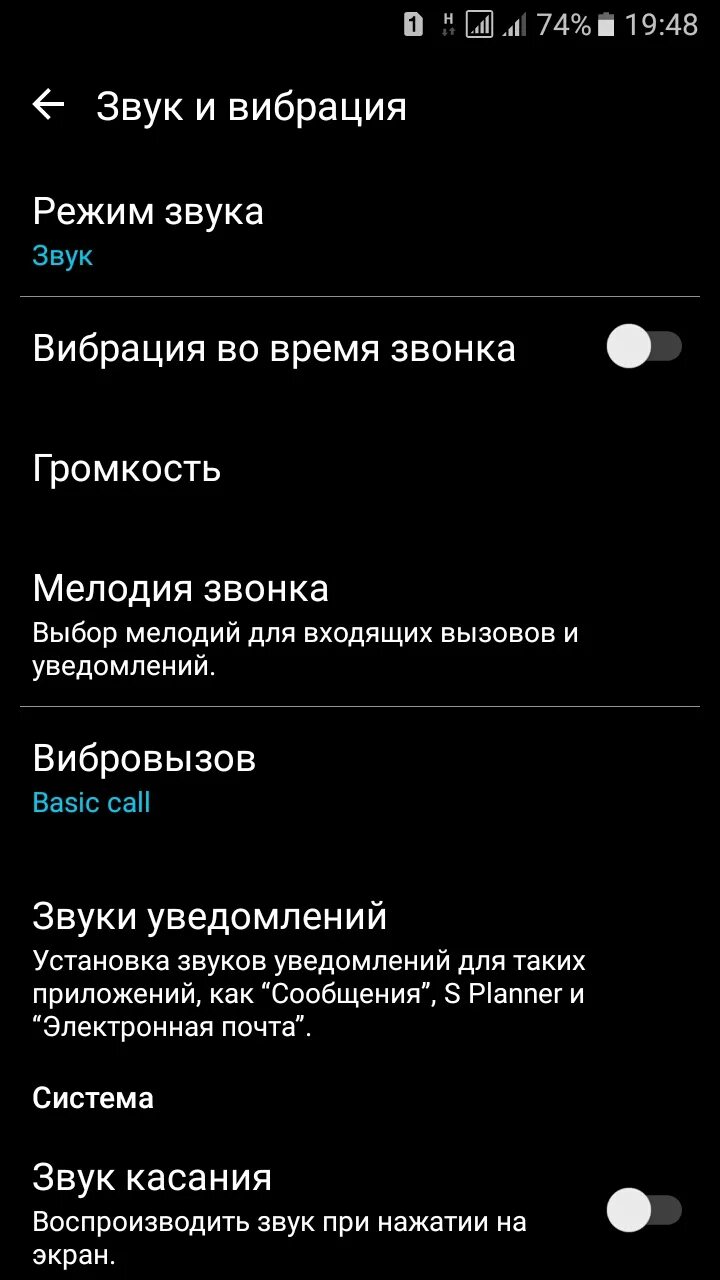The height and width of the screenshot is (1280, 720).
Task: Open Громкость settings
Action: [x=360, y=468]
